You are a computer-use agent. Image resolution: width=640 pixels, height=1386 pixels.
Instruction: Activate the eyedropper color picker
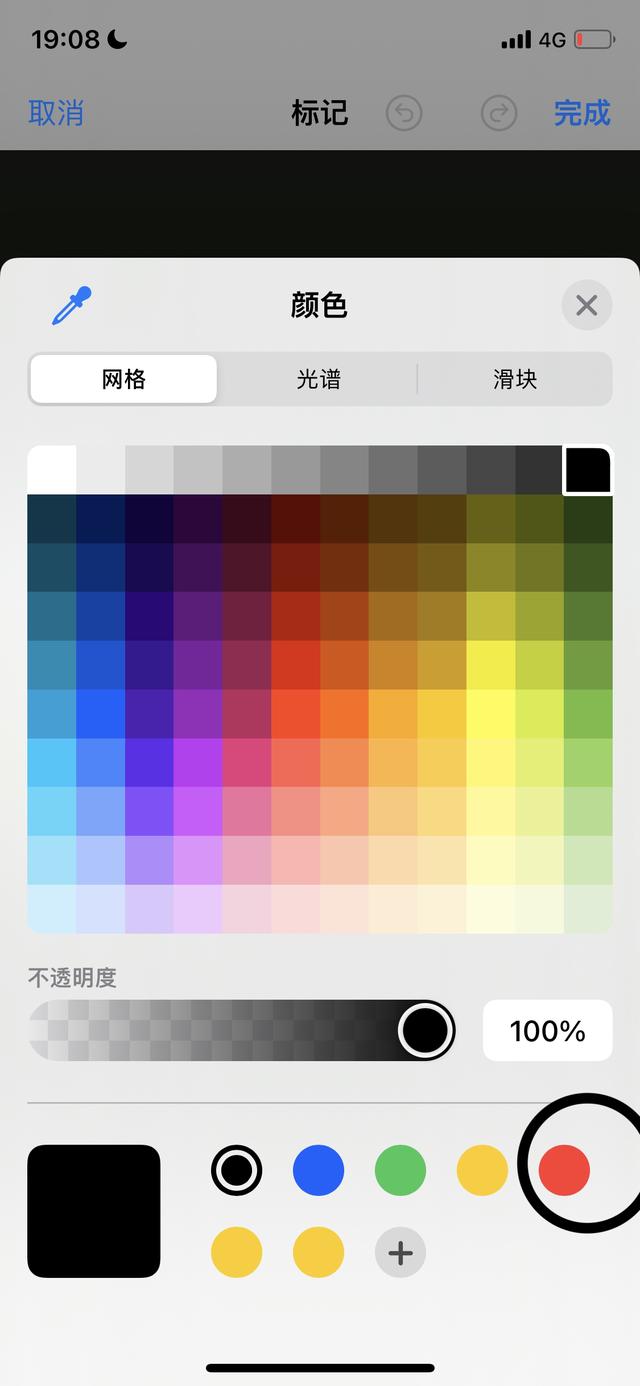click(71, 305)
